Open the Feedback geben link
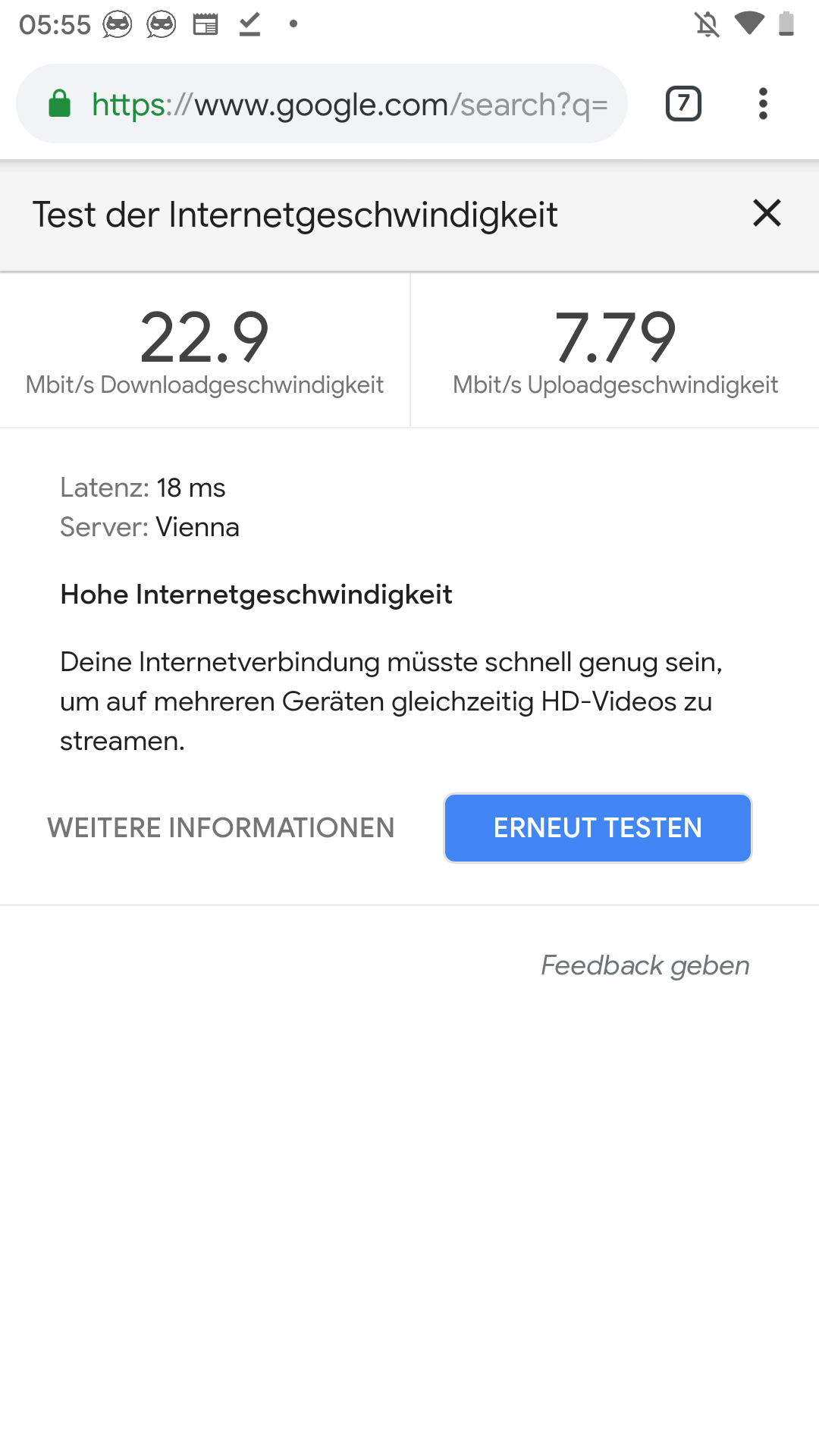 [x=645, y=965]
